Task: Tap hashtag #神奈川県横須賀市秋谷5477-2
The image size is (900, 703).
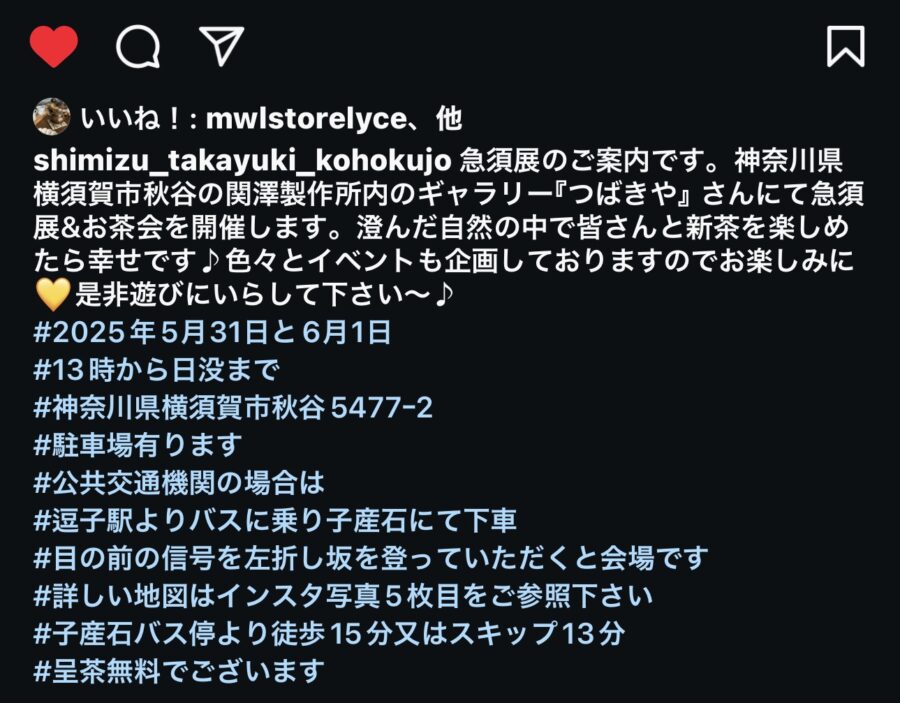Action: pos(233,407)
